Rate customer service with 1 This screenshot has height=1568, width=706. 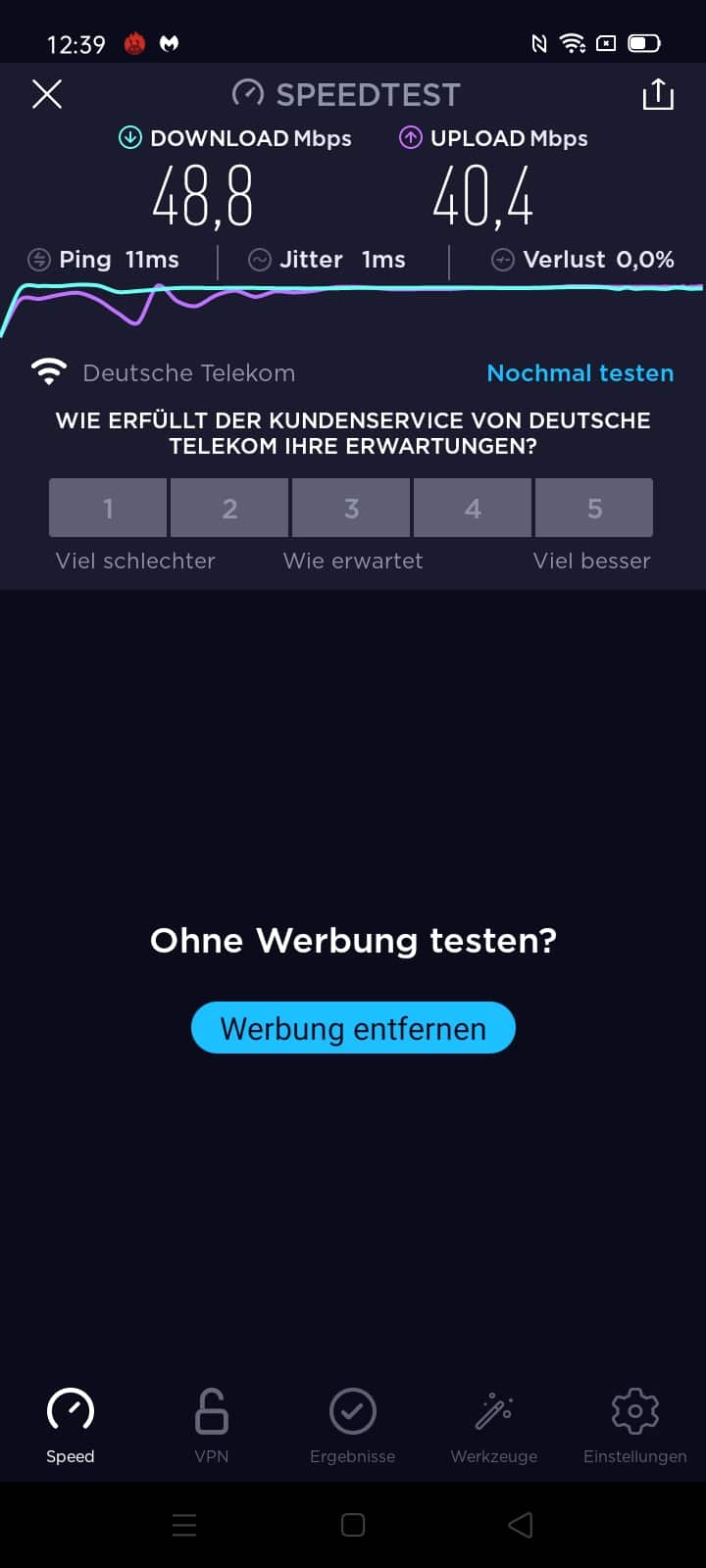[108, 508]
